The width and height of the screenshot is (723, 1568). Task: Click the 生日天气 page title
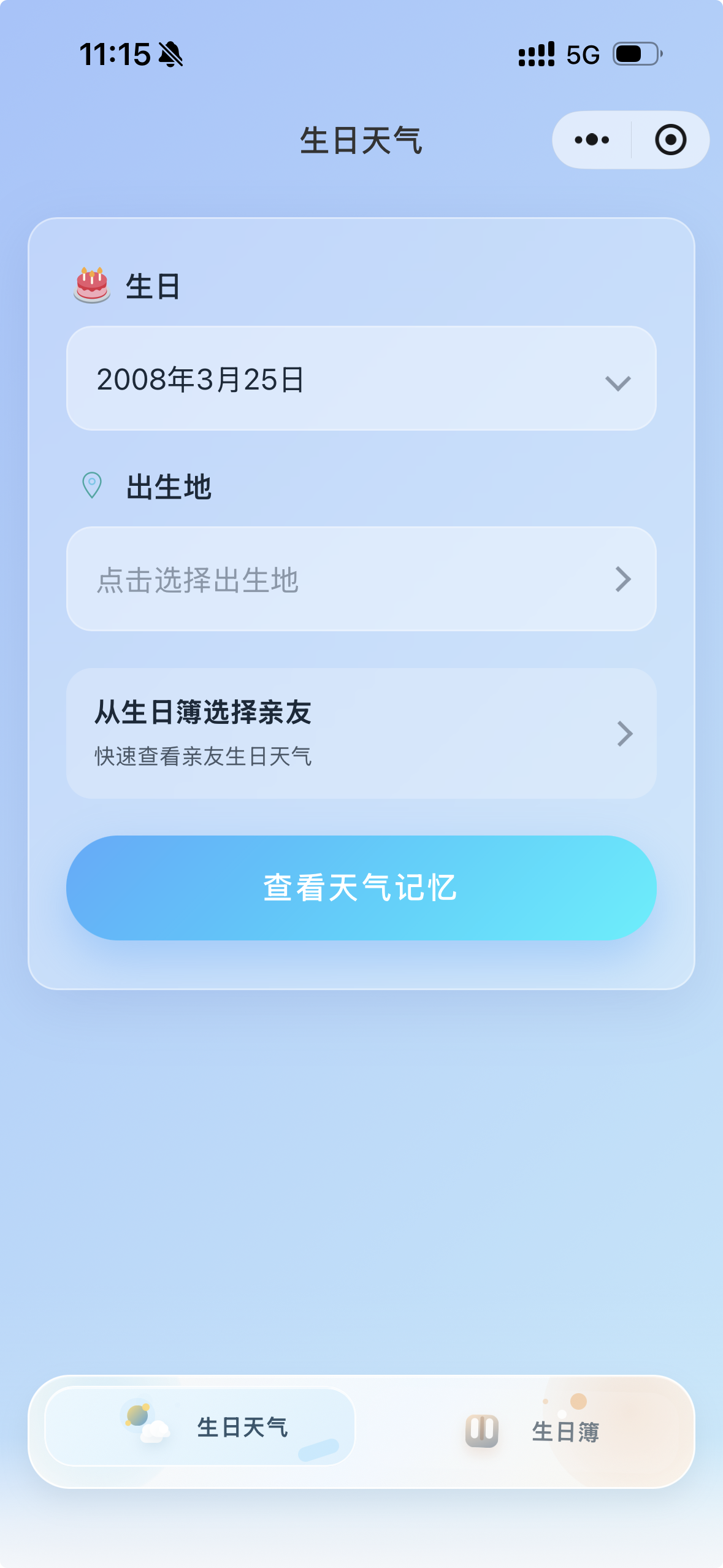[361, 140]
